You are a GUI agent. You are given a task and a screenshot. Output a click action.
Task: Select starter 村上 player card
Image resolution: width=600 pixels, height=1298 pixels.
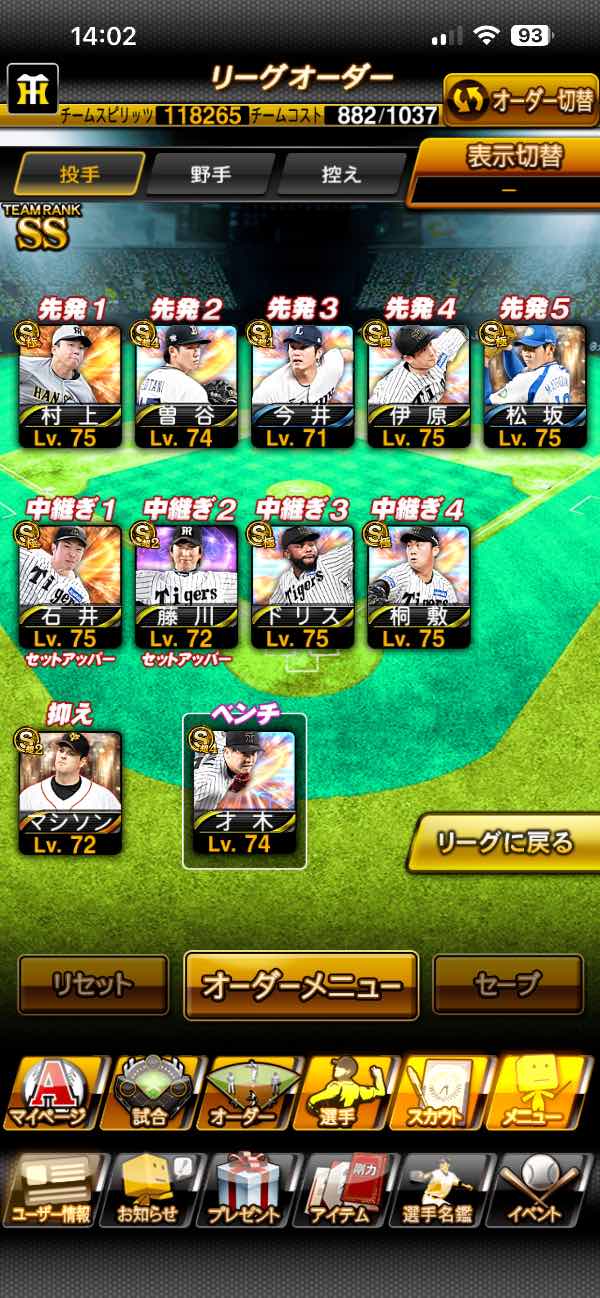tap(70, 386)
